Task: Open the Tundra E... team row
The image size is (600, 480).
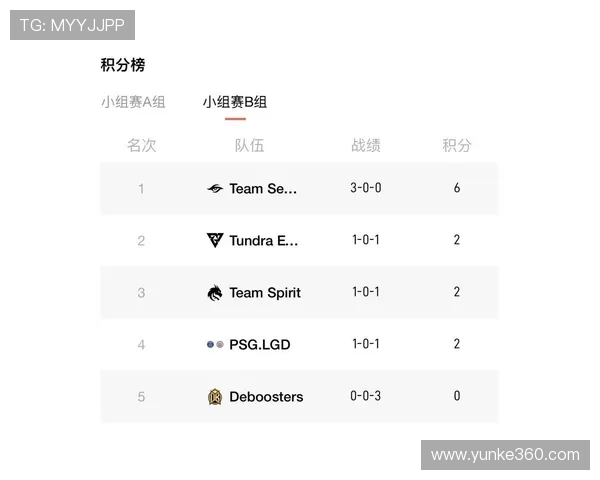Action: pyautogui.click(x=263, y=240)
